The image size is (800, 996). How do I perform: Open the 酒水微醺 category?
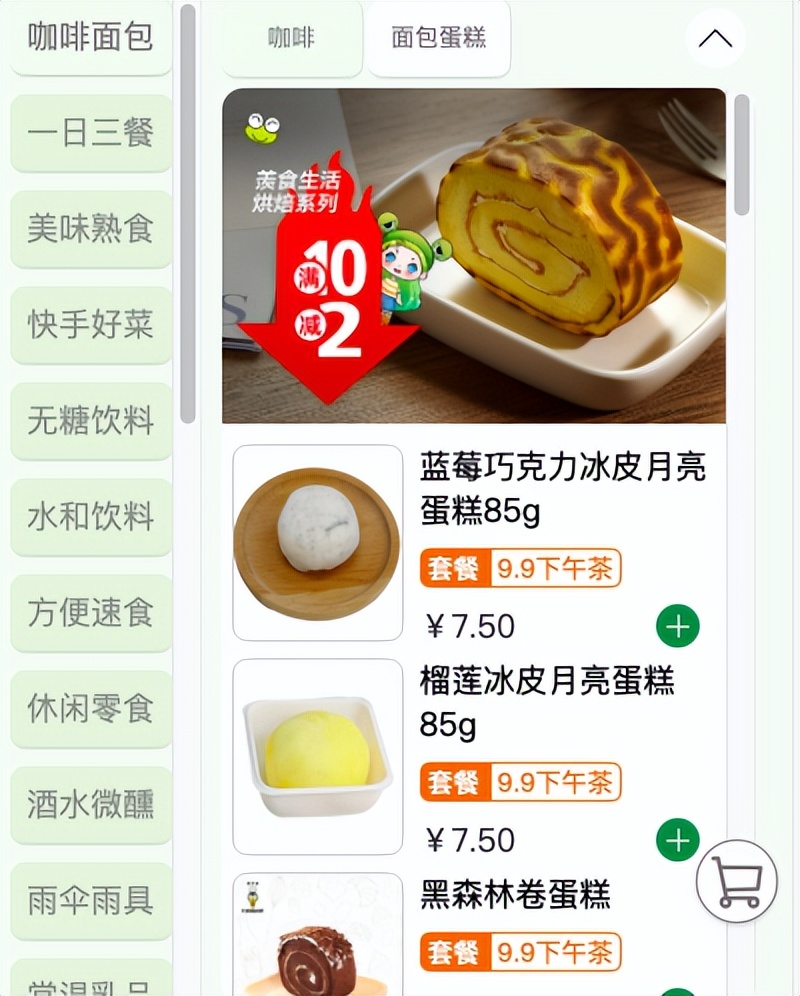click(90, 806)
